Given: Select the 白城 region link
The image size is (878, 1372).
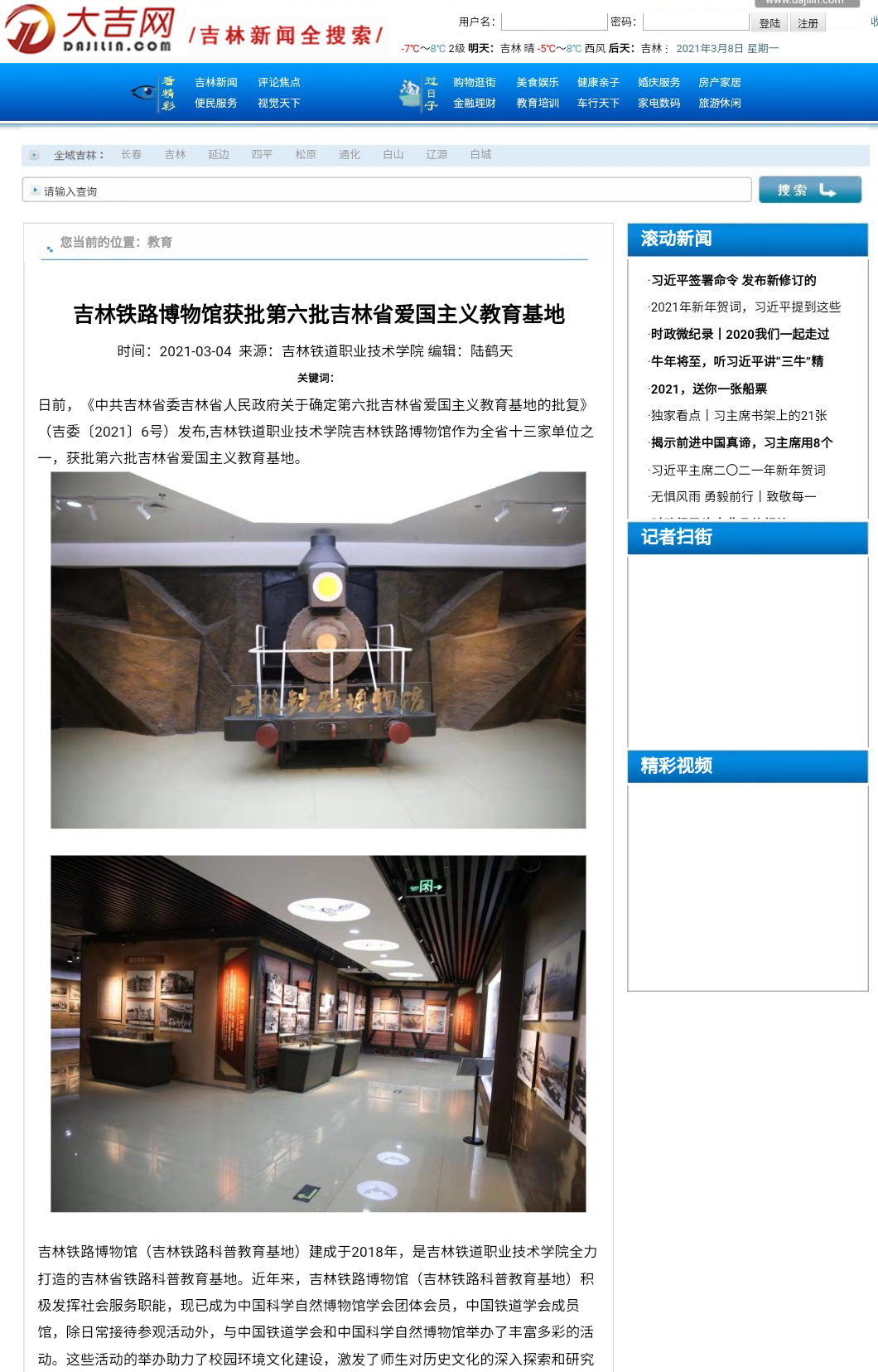Looking at the screenshot, I should (480, 154).
